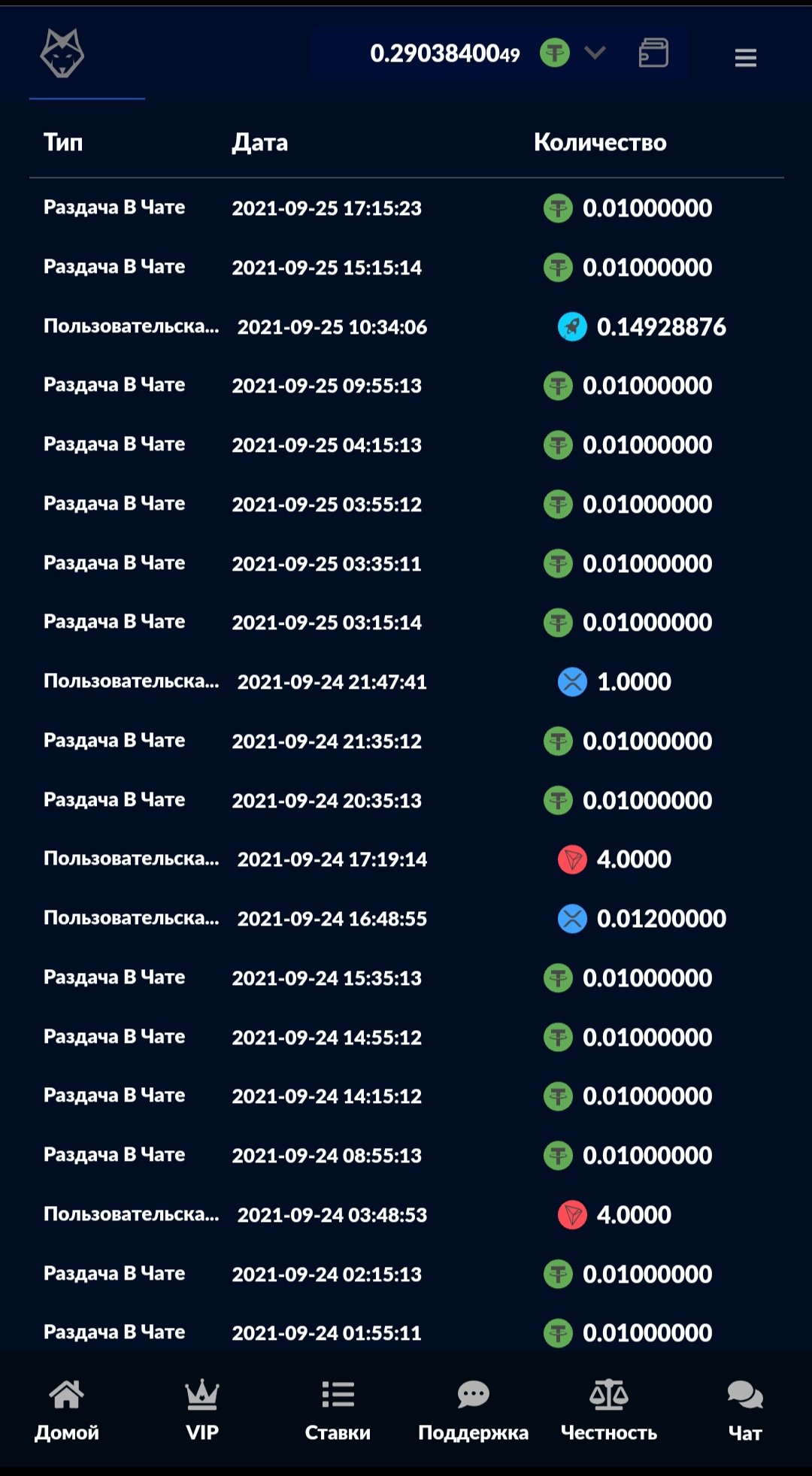Switch to the VIP tab
812x1476 pixels.
(202, 1410)
